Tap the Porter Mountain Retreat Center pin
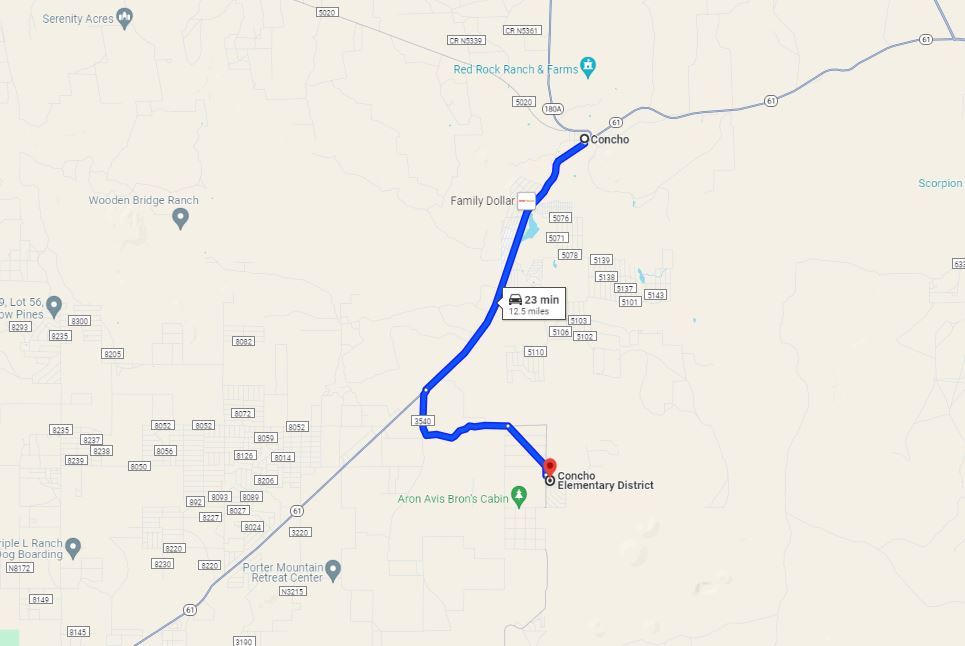This screenshot has width=965, height=646. point(334,570)
